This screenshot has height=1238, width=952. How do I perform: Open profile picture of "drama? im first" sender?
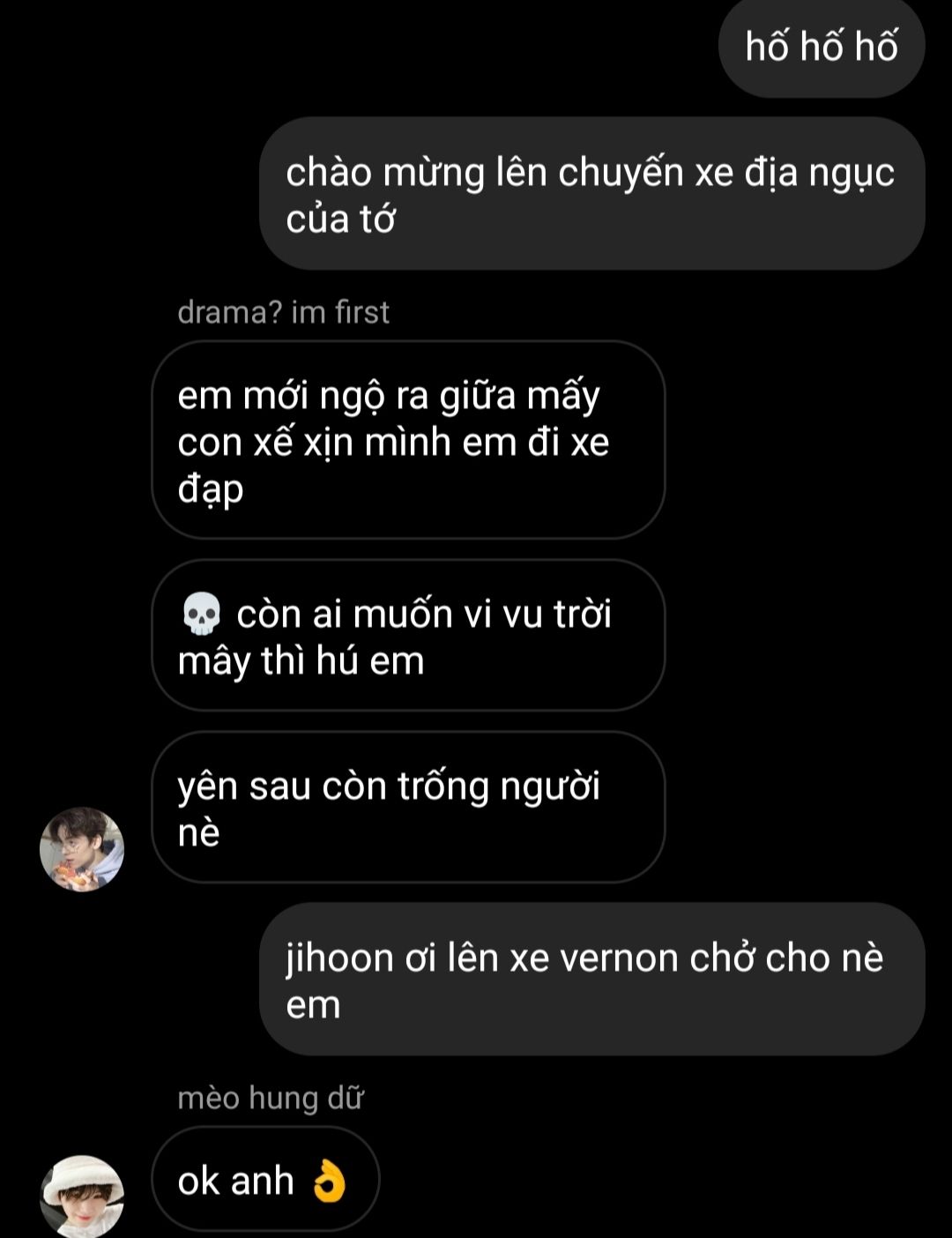(82, 848)
